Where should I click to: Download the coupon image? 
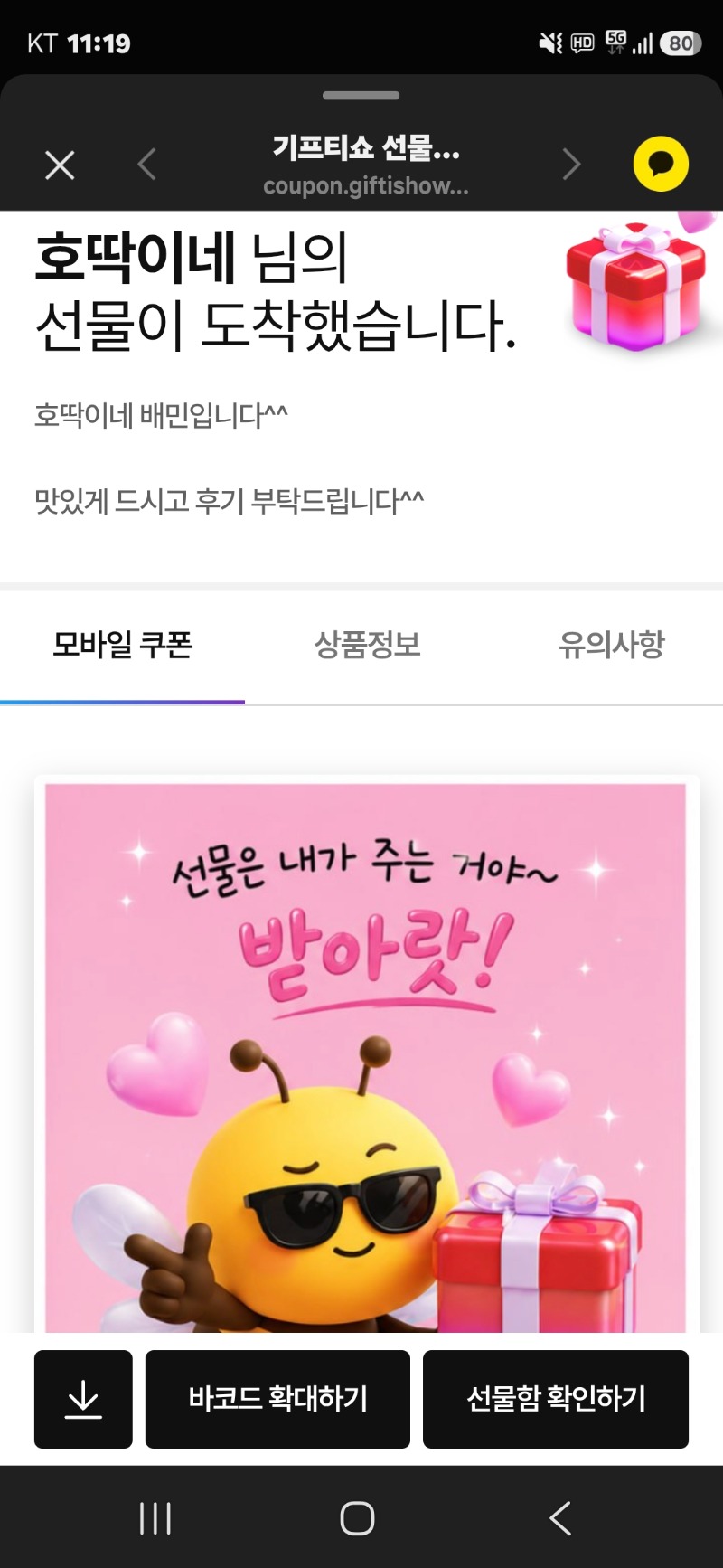coord(83,1399)
